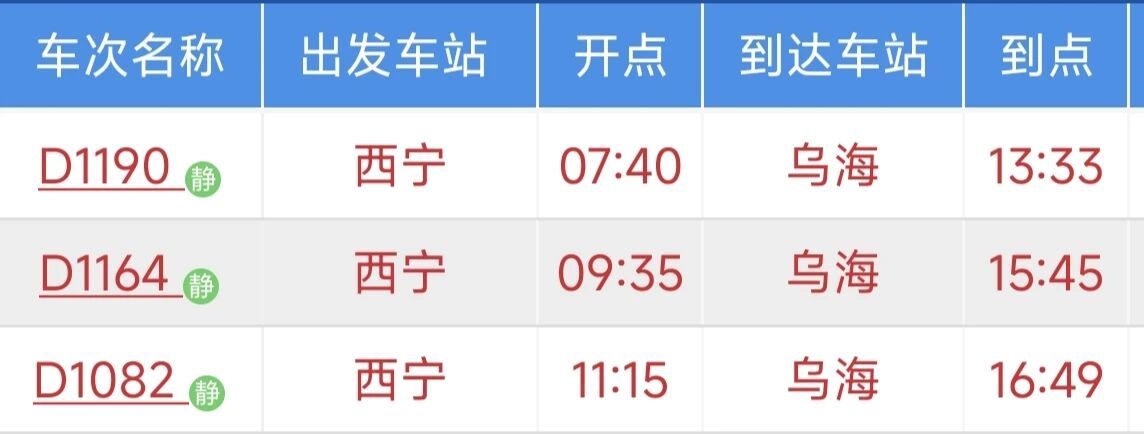The height and width of the screenshot is (434, 1144).
Task: Open train D1190 details link
Action: pyautogui.click(x=104, y=168)
